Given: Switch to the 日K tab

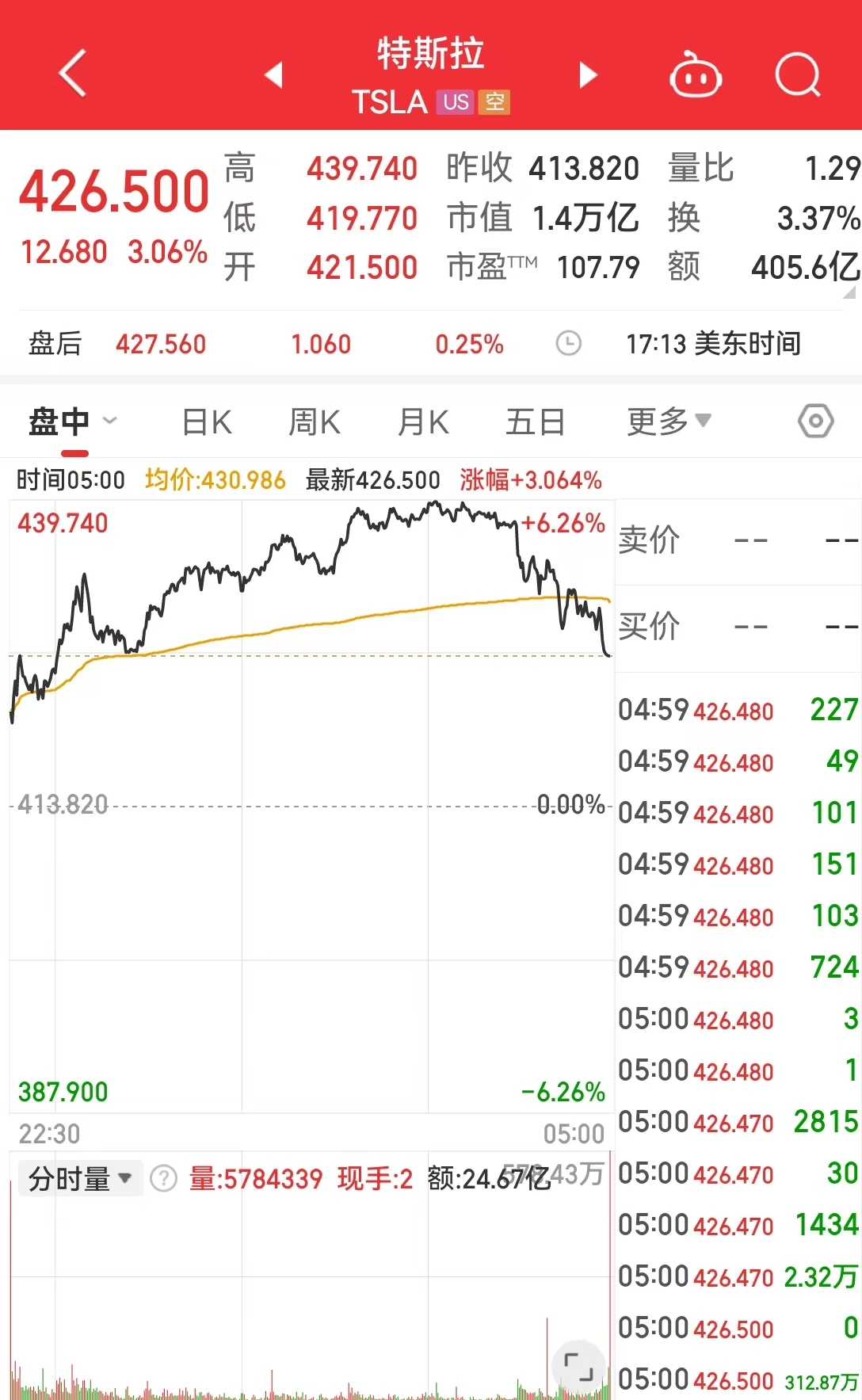Looking at the screenshot, I should pos(208,422).
